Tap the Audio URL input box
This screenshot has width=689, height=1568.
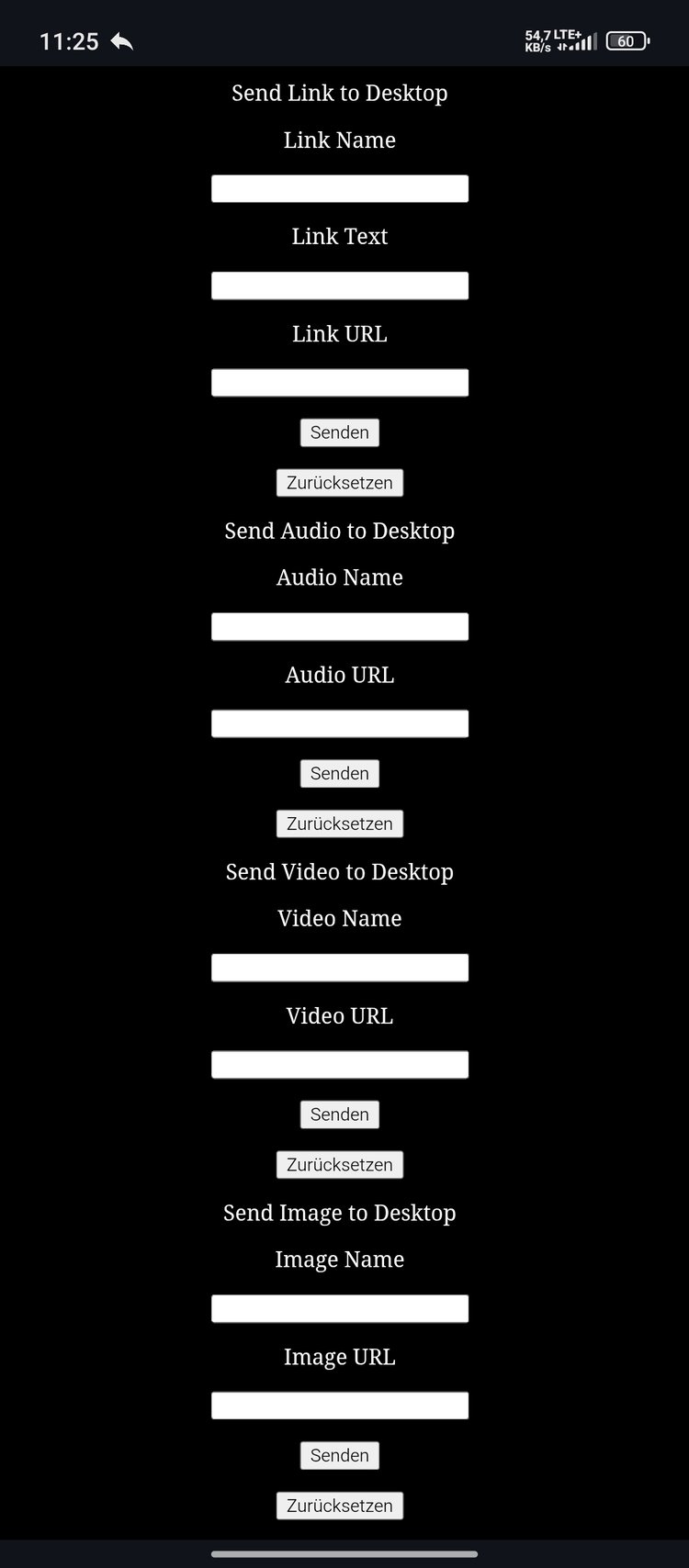coord(339,723)
